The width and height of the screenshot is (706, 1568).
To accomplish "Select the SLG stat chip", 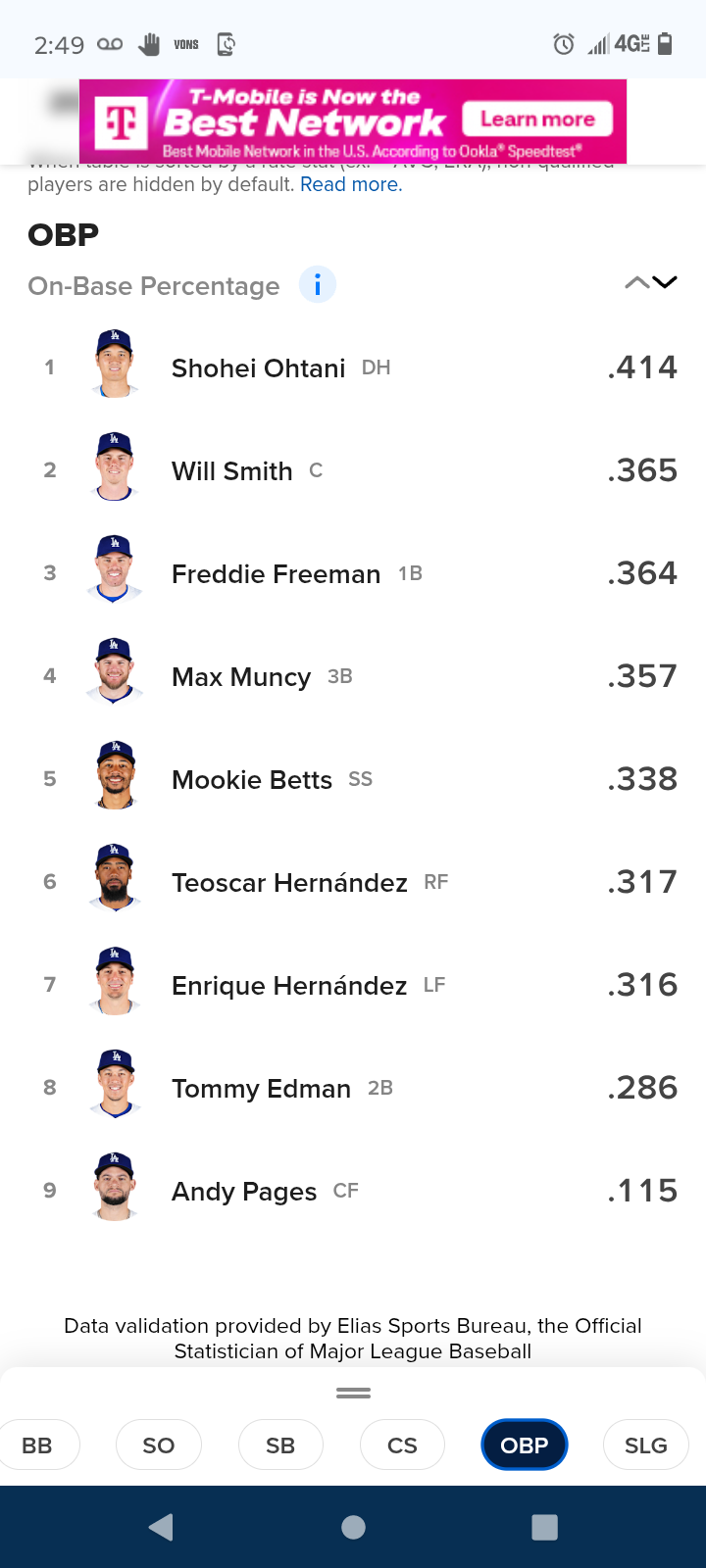I will (x=645, y=1445).
